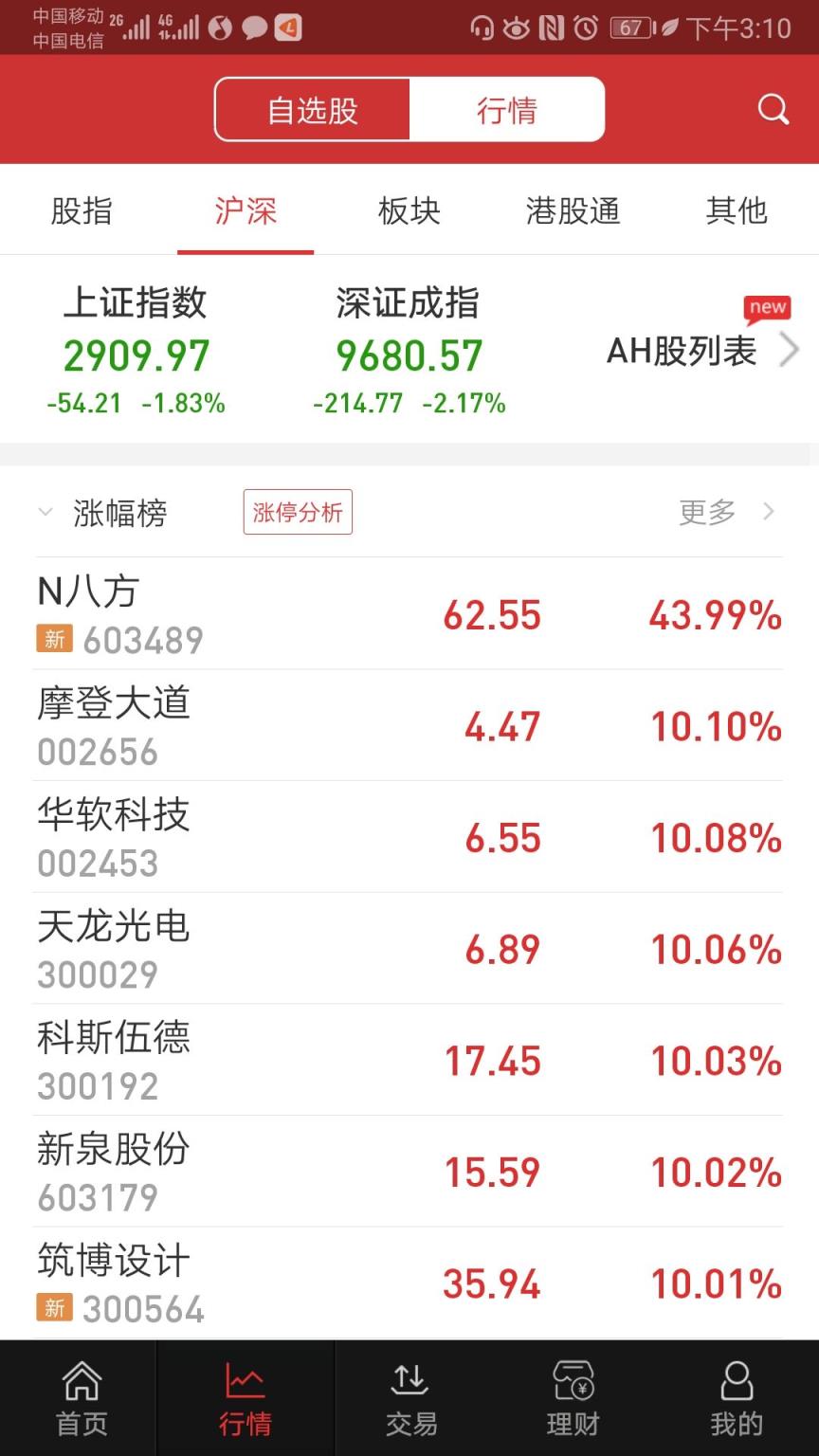Open 更多 to see more gainers
The width and height of the screenshot is (819, 1456).
click(x=705, y=513)
